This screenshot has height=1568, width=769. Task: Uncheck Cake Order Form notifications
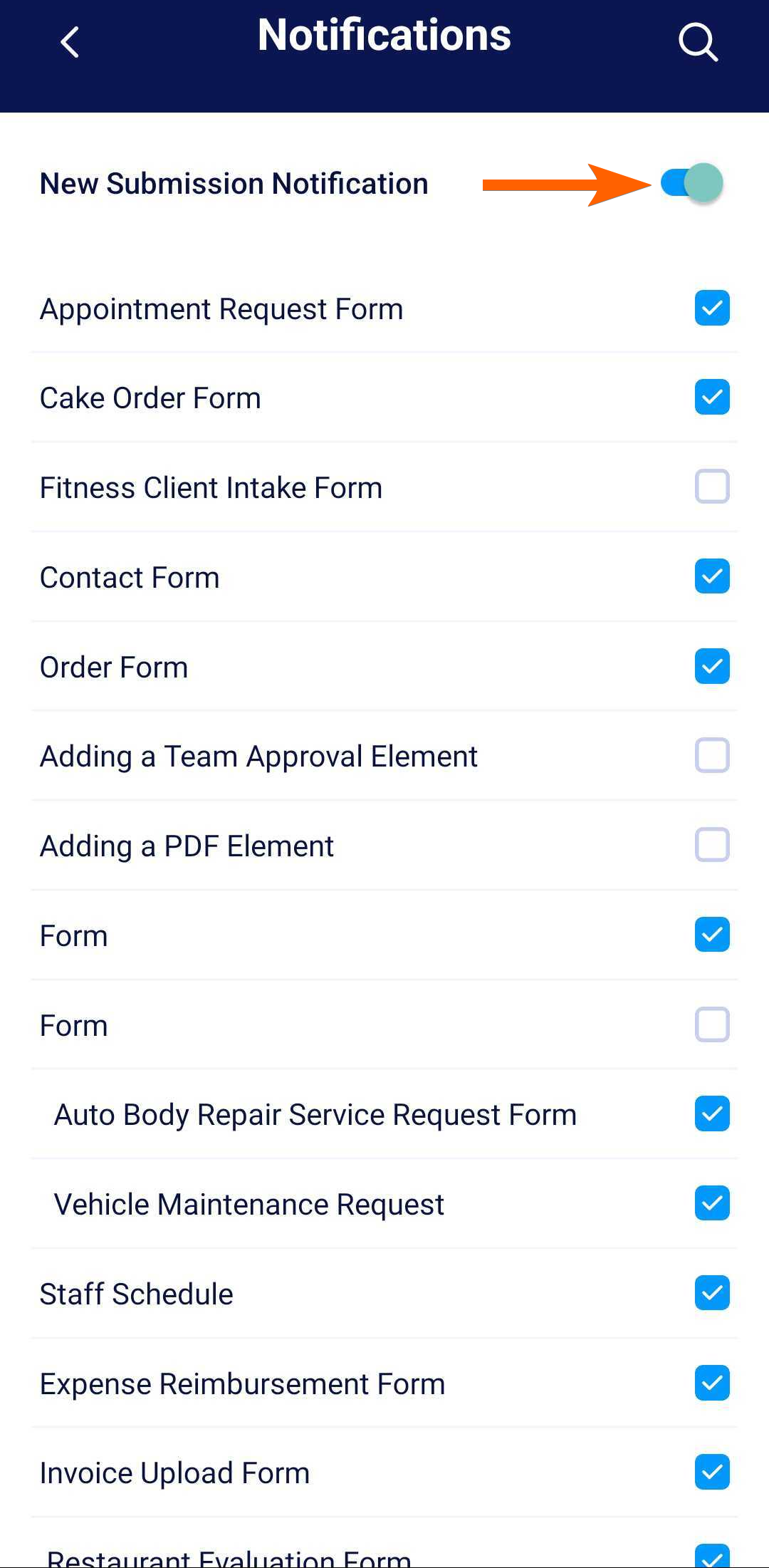pos(712,397)
